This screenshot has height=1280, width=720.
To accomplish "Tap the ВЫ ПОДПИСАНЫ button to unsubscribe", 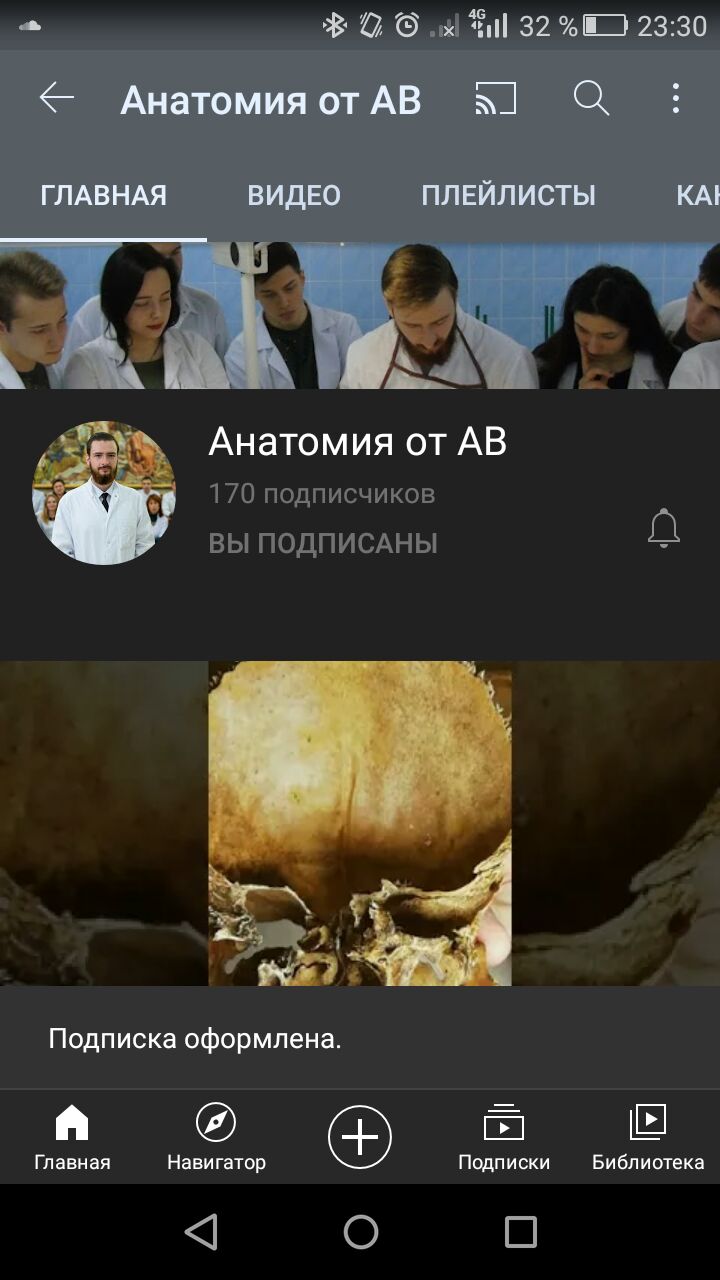I will [x=323, y=544].
